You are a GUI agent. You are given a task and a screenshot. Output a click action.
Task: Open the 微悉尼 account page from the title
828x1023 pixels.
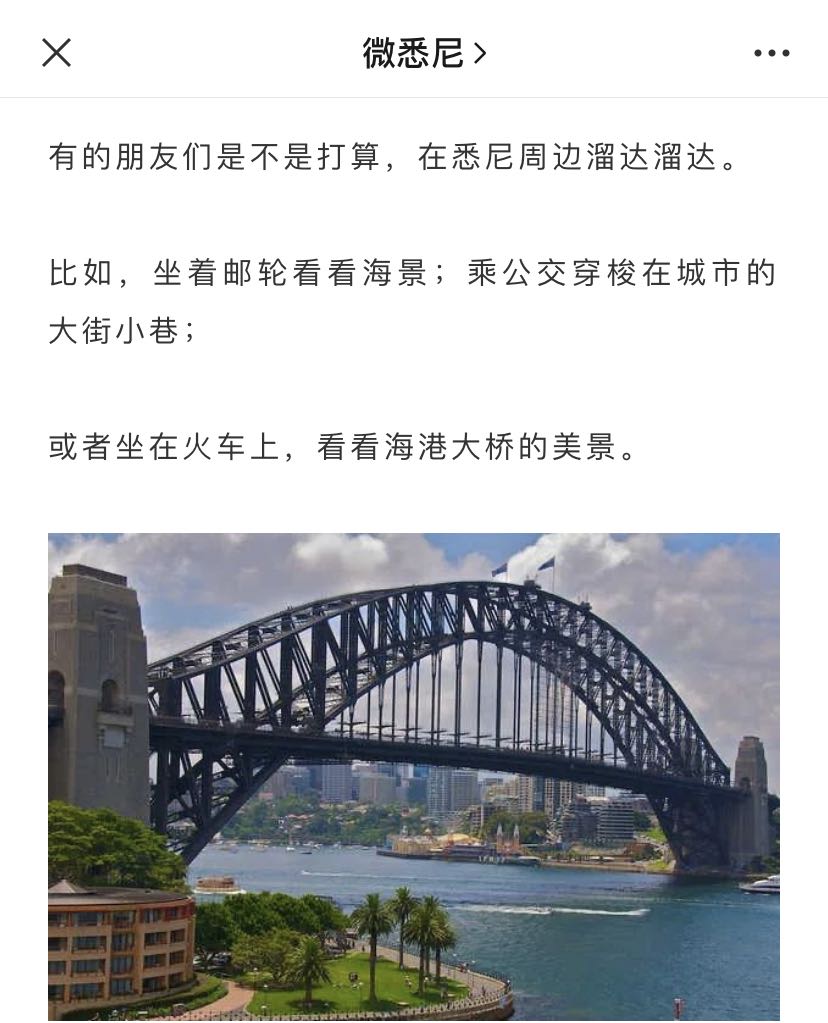point(423,53)
